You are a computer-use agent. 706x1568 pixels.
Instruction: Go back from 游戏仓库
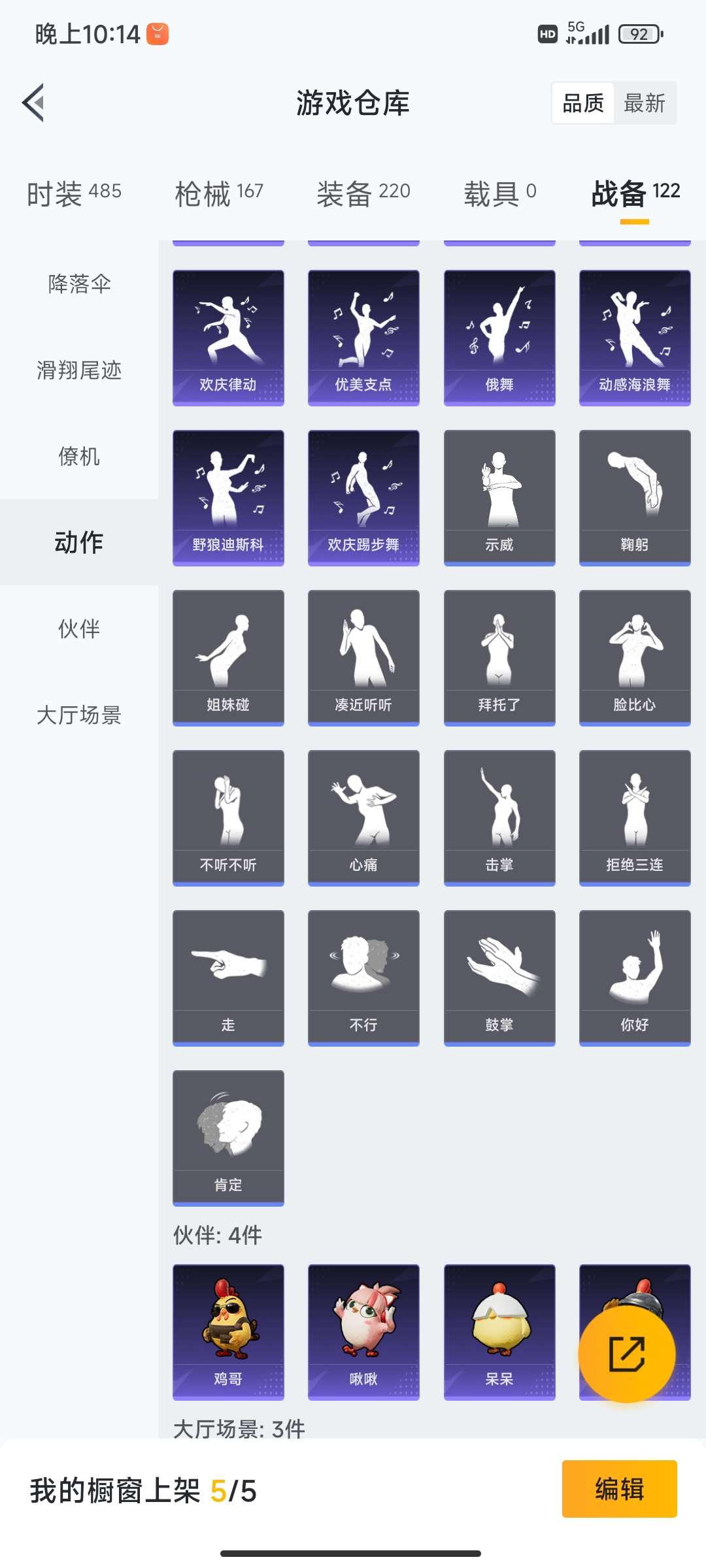(x=34, y=103)
